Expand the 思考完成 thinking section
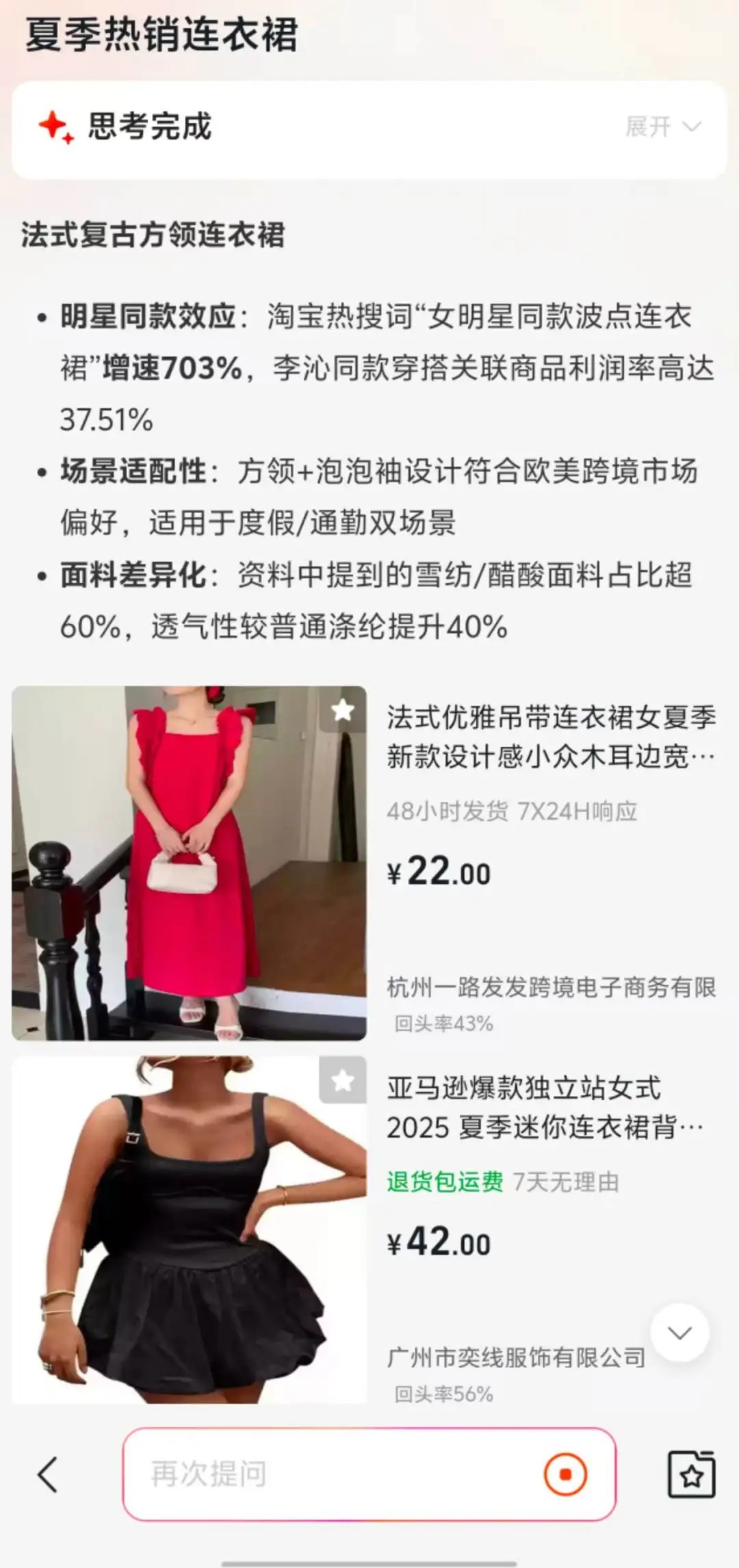Viewport: 739px width, 1568px height. coord(662,127)
